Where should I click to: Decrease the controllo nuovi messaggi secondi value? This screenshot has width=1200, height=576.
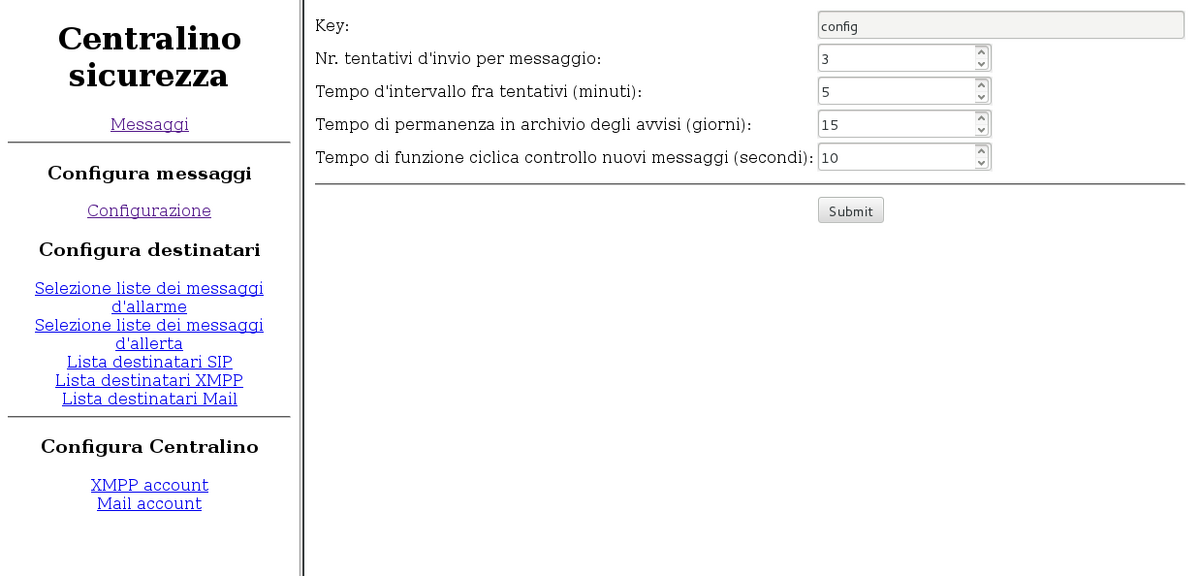(981, 164)
